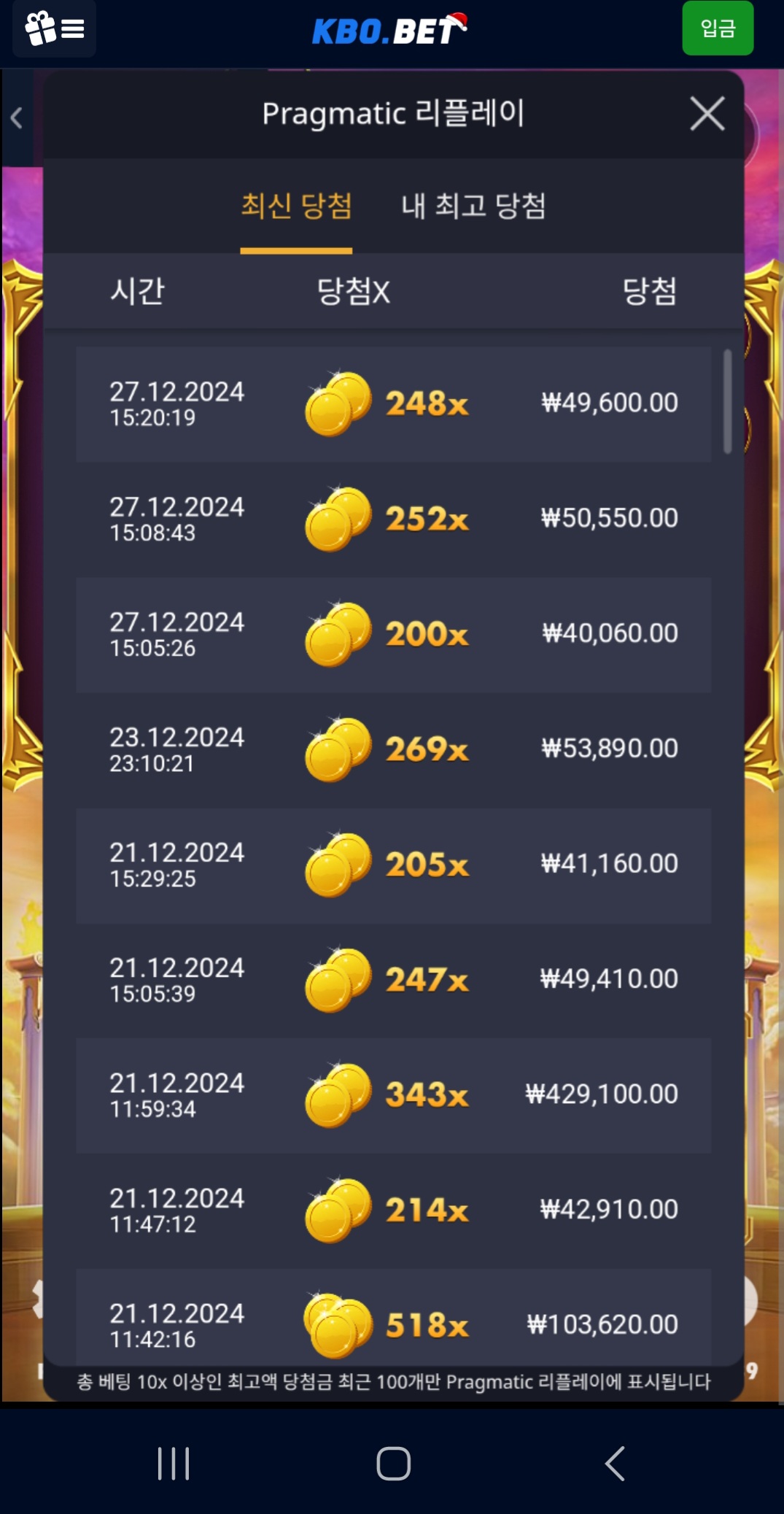Open the 205x win replay
This screenshot has height=1514, width=784.
coord(393,865)
